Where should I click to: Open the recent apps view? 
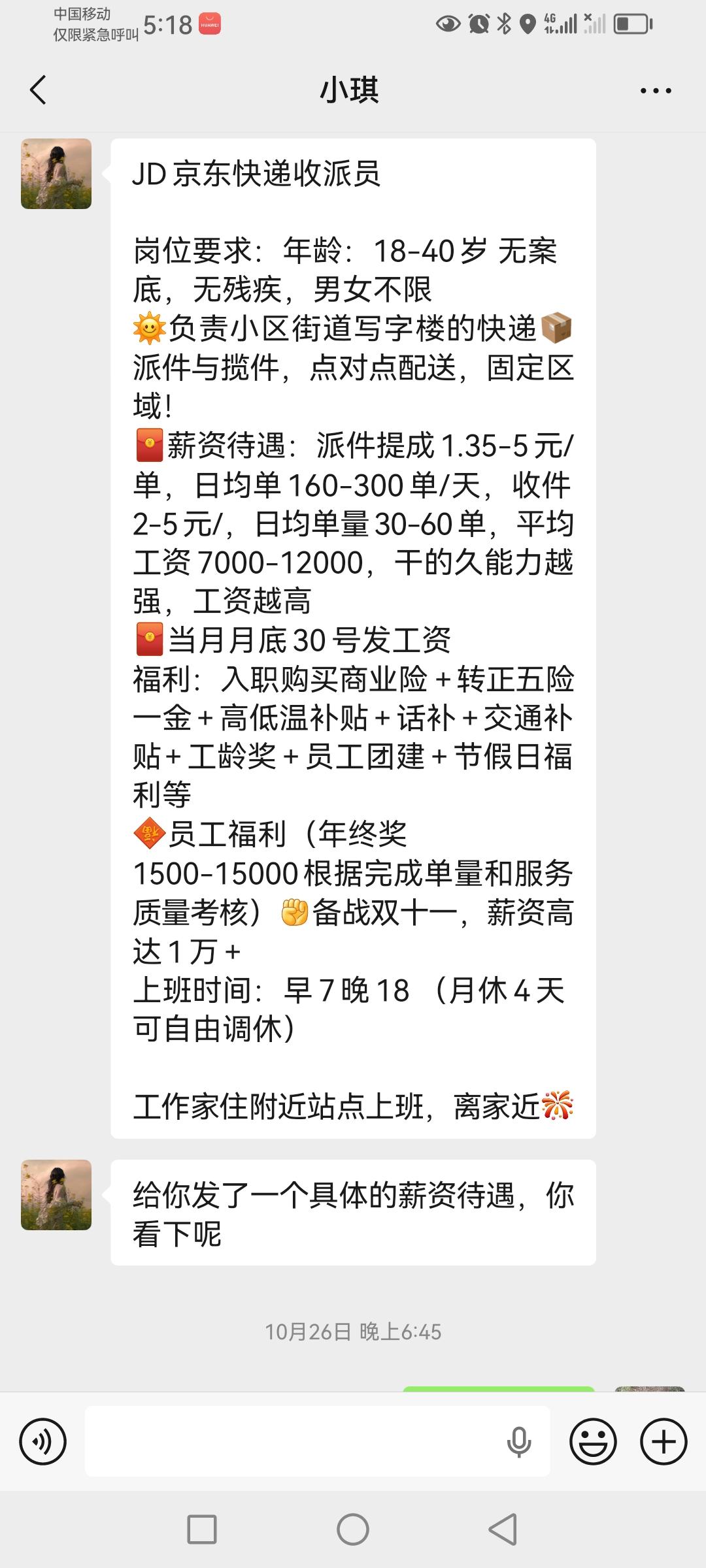[x=202, y=1529]
